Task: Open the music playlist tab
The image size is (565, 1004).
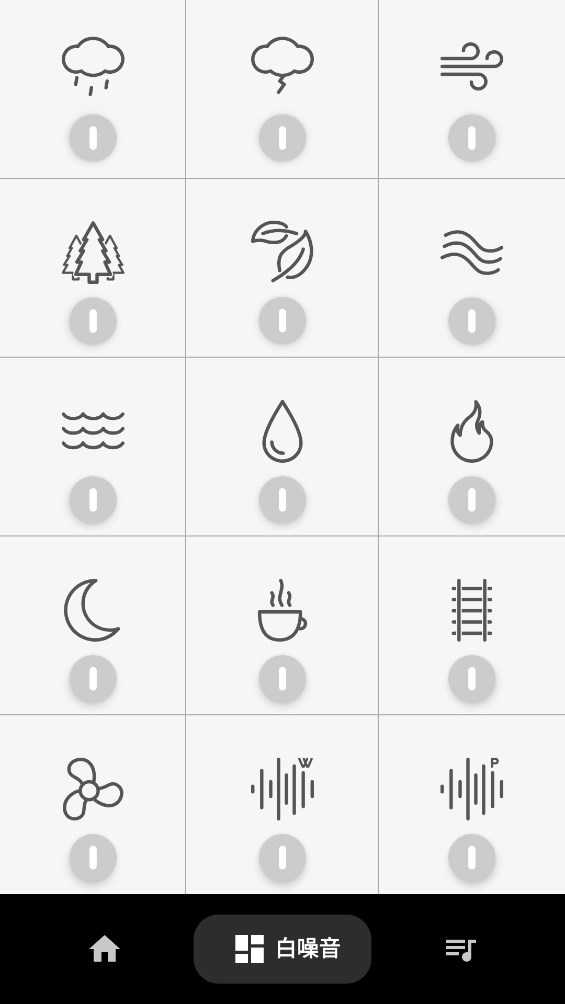Action: pyautogui.click(x=461, y=949)
